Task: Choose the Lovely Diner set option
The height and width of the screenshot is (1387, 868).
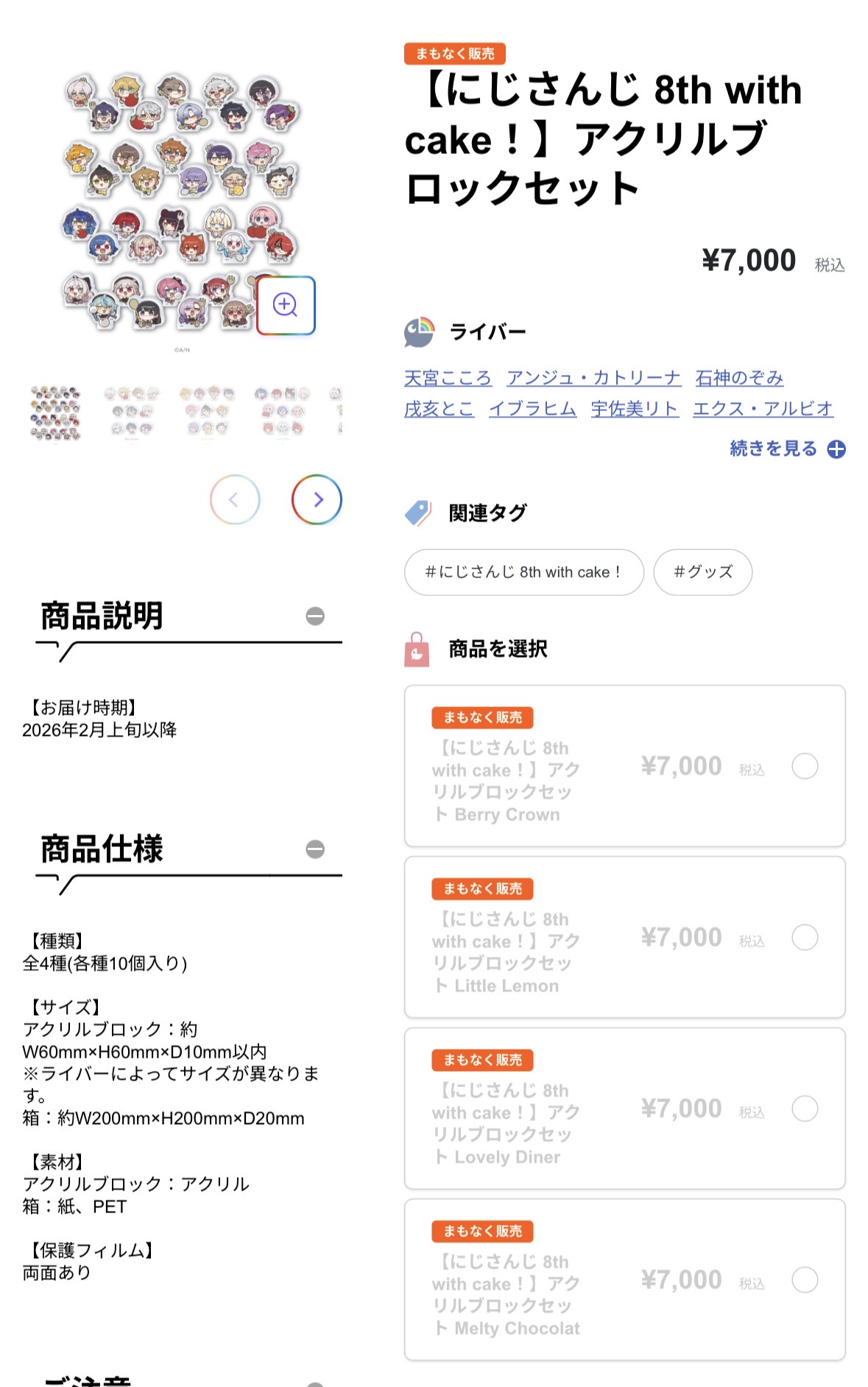Action: pos(804,1109)
